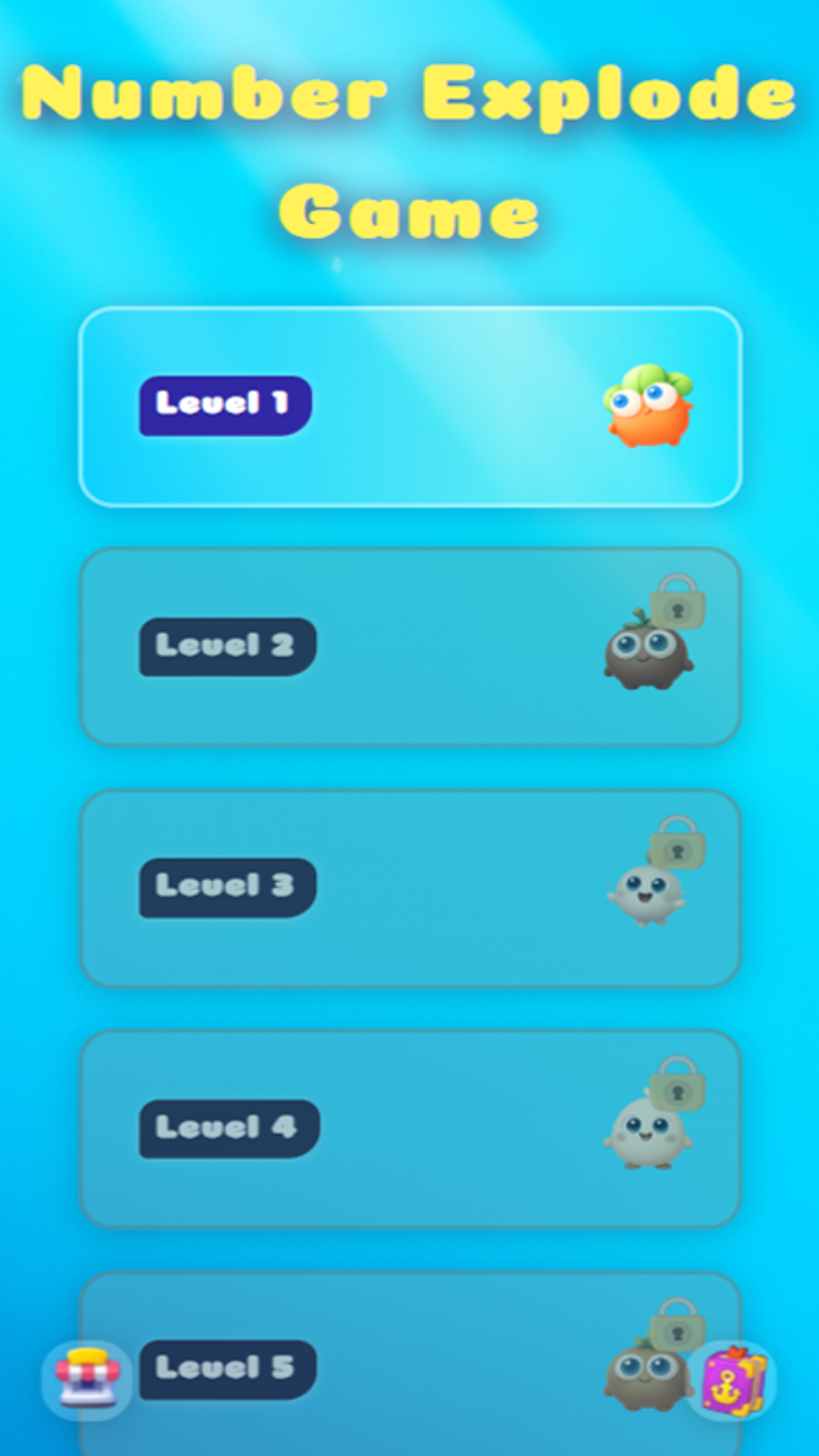Select the locked Level 5 card
819x1456 pixels.
409,1365
